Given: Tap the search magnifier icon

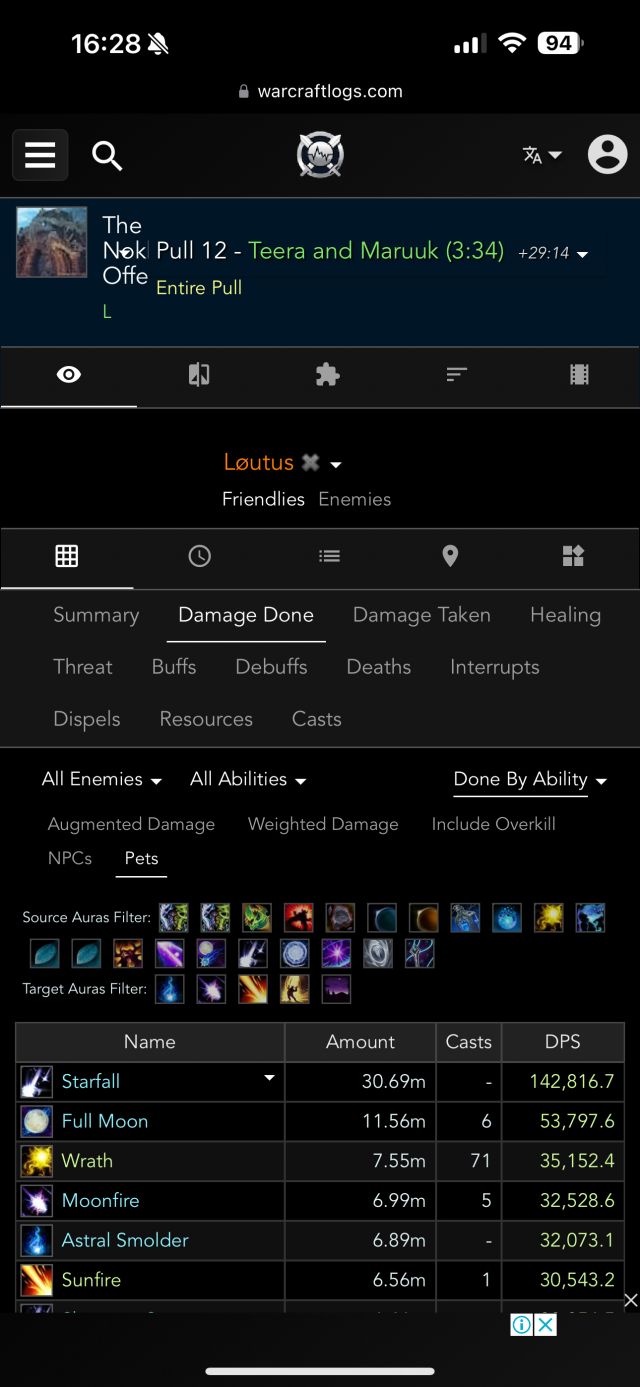Looking at the screenshot, I should pyautogui.click(x=107, y=155).
